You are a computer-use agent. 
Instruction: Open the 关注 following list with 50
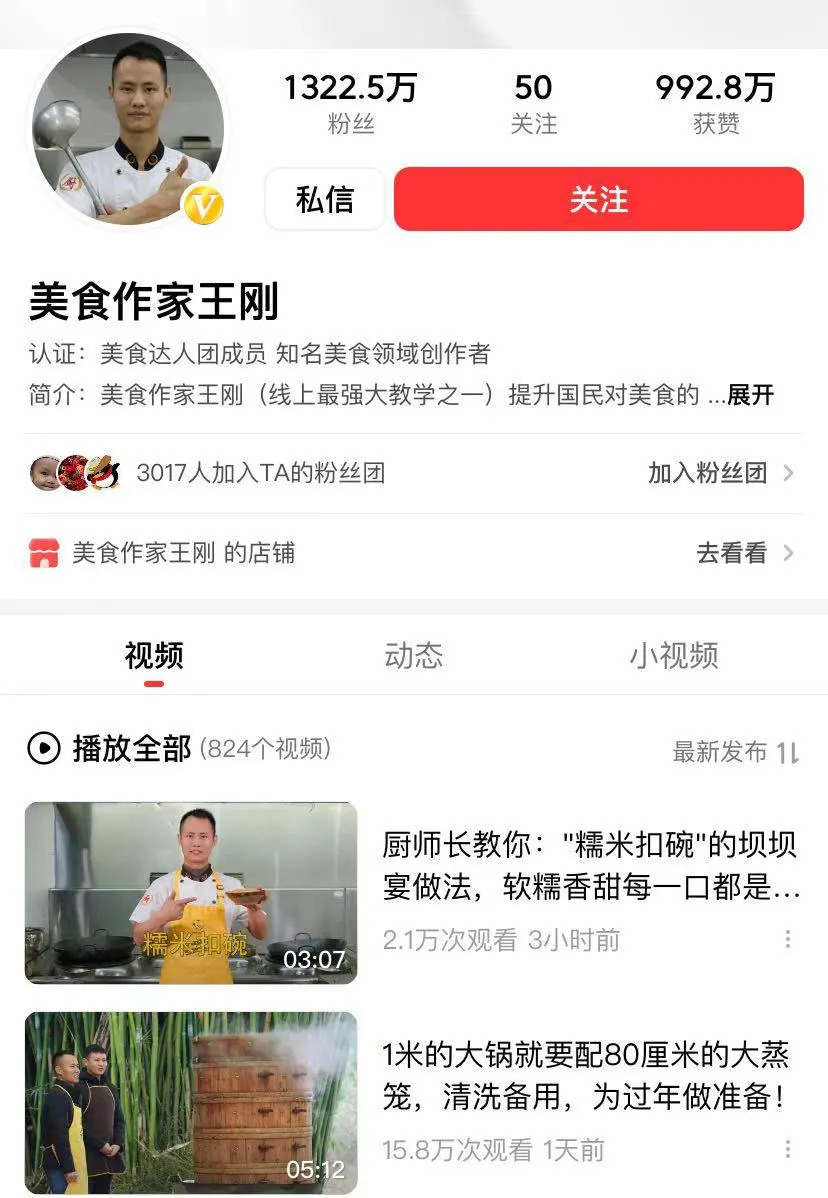pos(533,103)
